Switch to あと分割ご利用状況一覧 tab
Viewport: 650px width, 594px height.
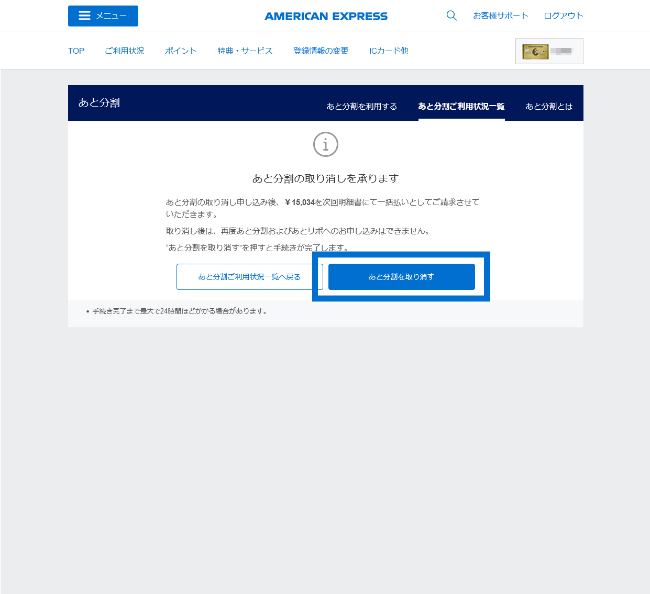point(461,106)
